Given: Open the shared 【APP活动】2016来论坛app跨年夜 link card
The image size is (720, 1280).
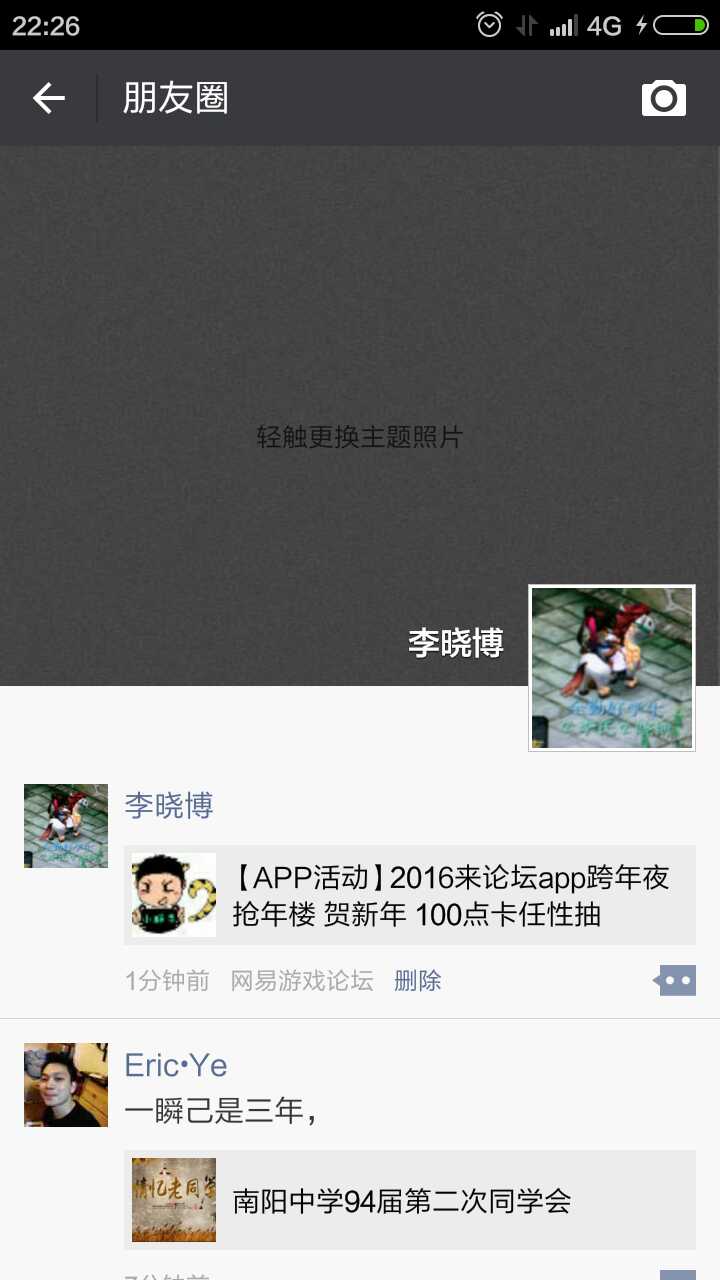Looking at the screenshot, I should point(410,895).
